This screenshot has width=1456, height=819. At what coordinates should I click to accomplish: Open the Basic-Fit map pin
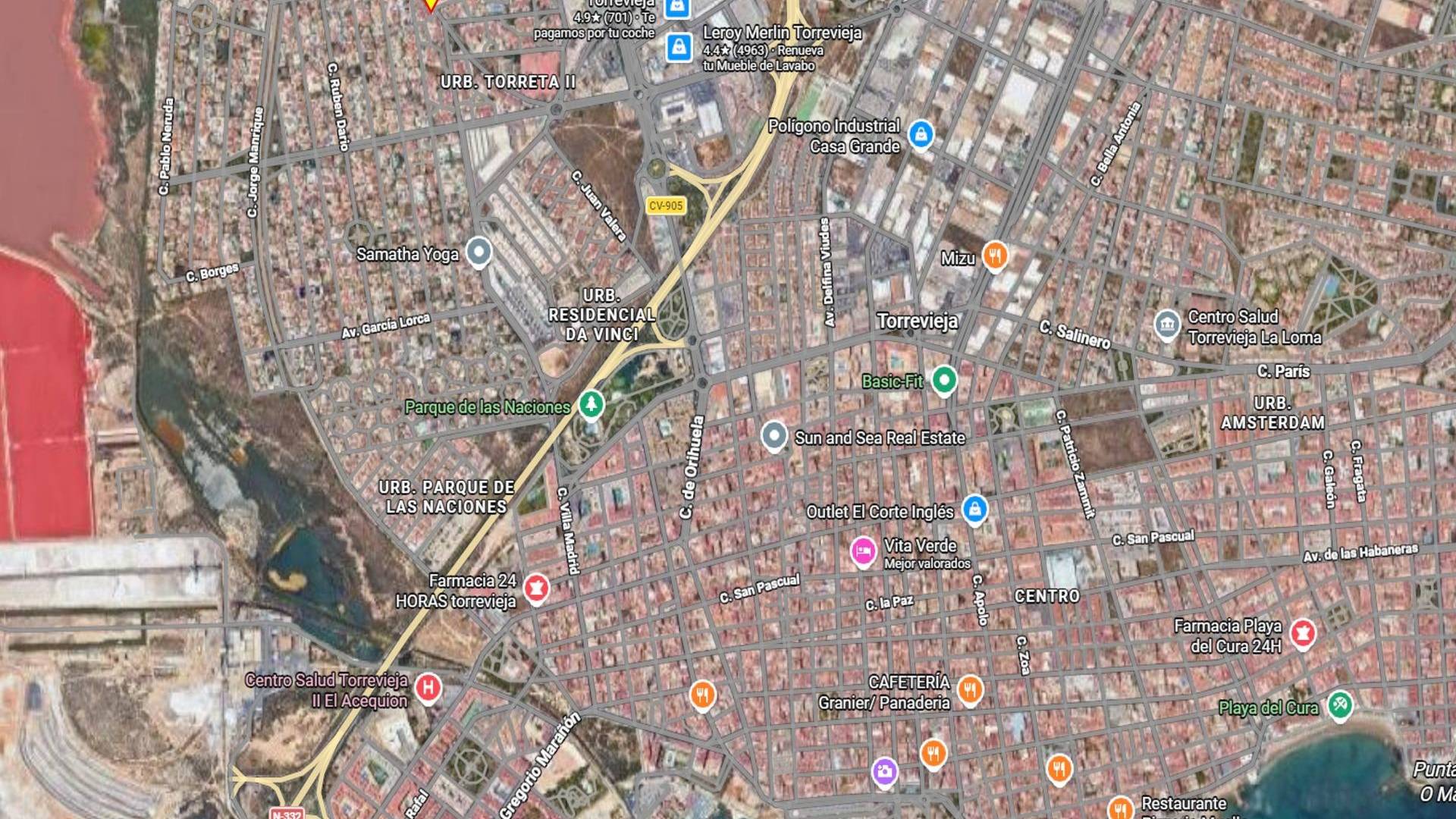[x=943, y=379]
